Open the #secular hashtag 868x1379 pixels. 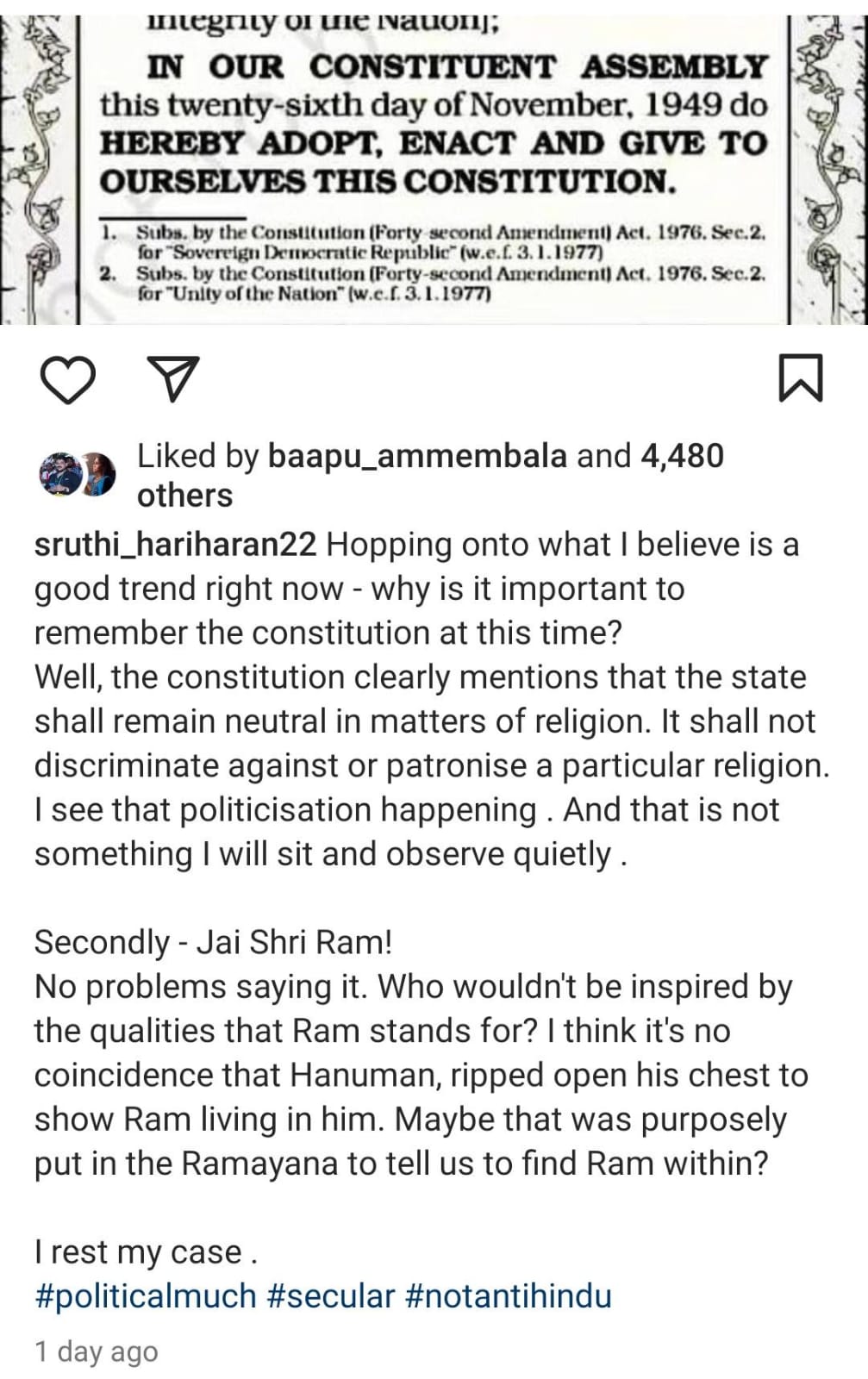pyautogui.click(x=331, y=1296)
